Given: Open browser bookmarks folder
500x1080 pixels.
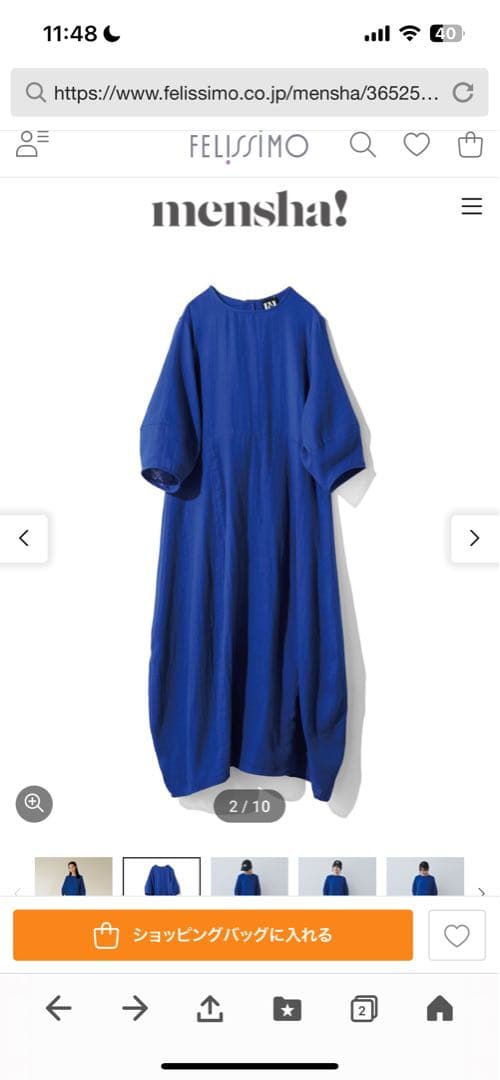Looking at the screenshot, I should click(287, 1010).
